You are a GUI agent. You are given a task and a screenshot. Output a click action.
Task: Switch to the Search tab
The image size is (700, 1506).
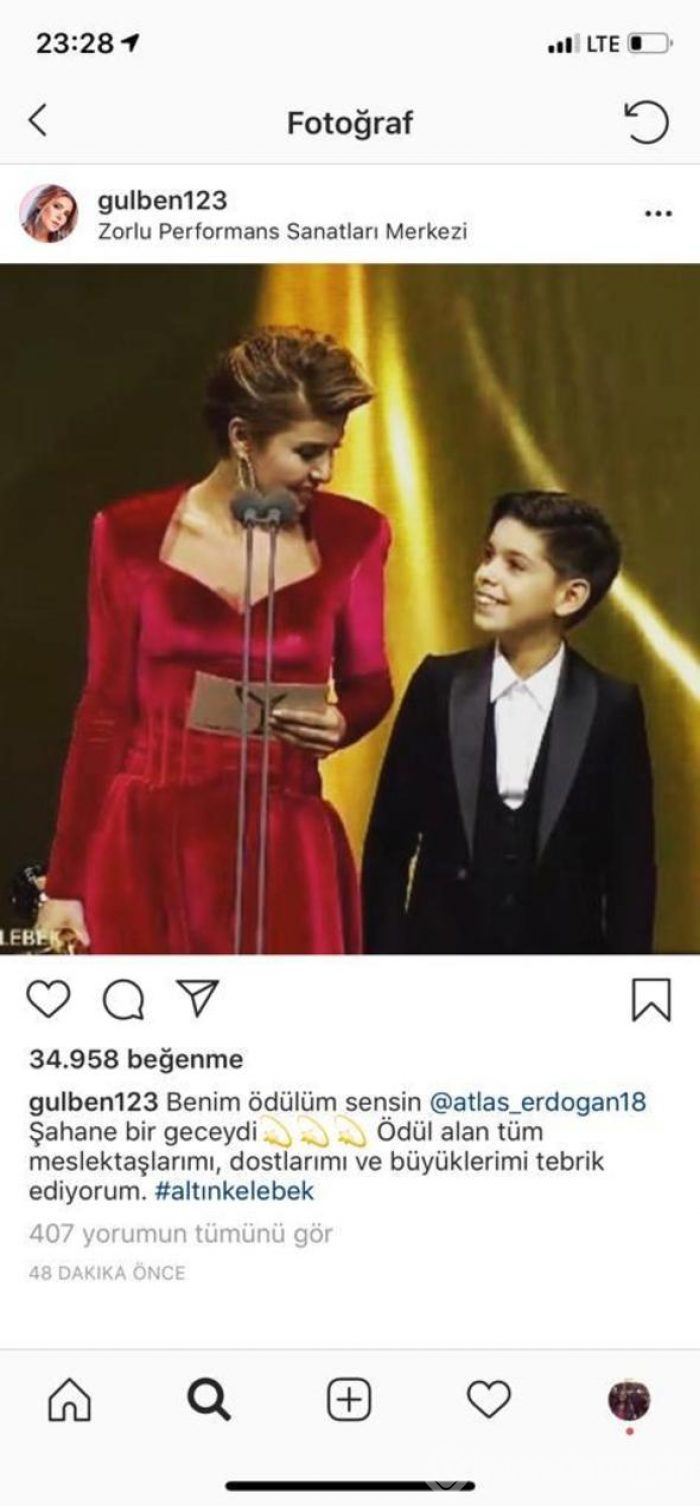tap(209, 1400)
